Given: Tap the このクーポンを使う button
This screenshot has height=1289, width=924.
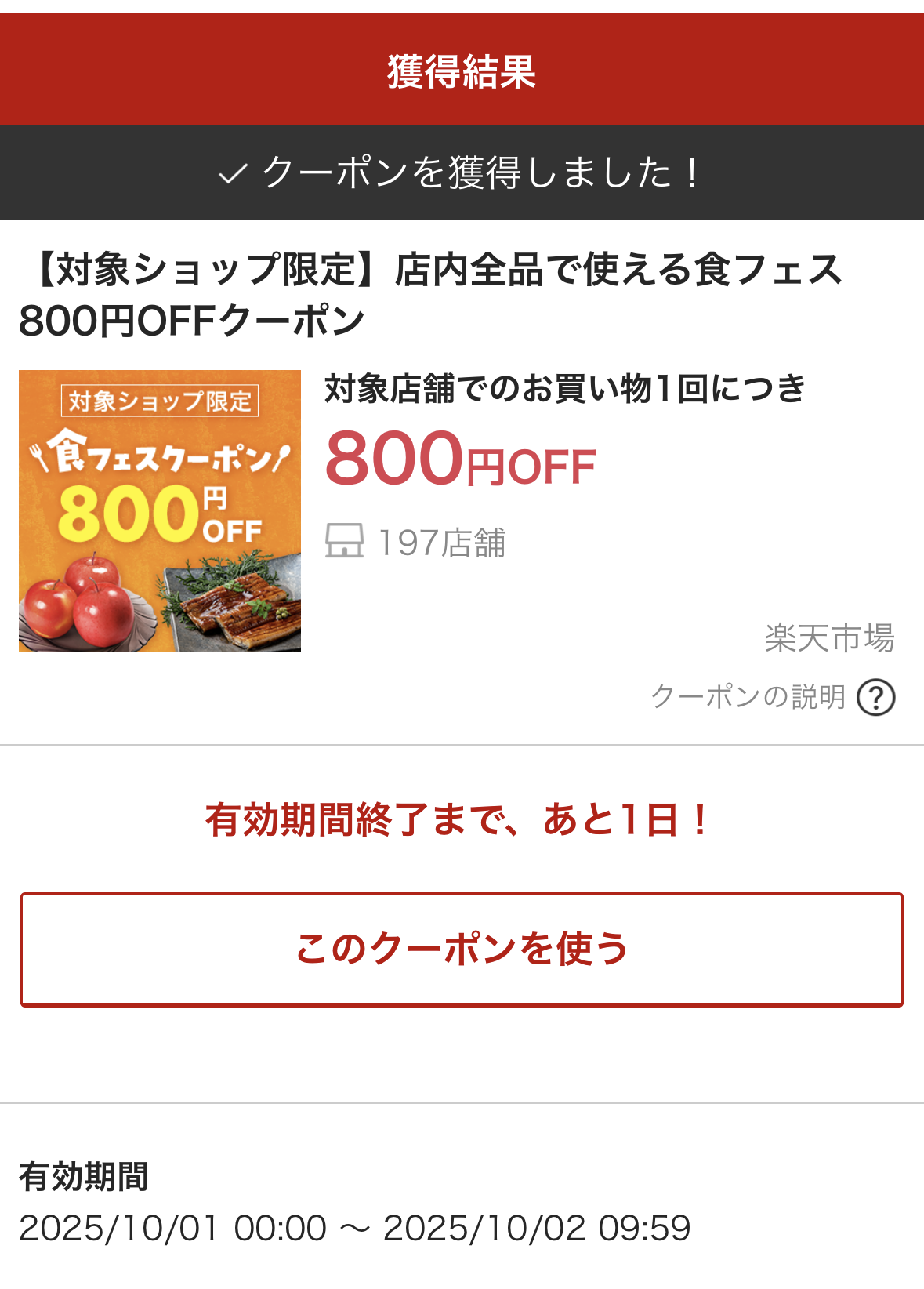Looking at the screenshot, I should [462, 949].
